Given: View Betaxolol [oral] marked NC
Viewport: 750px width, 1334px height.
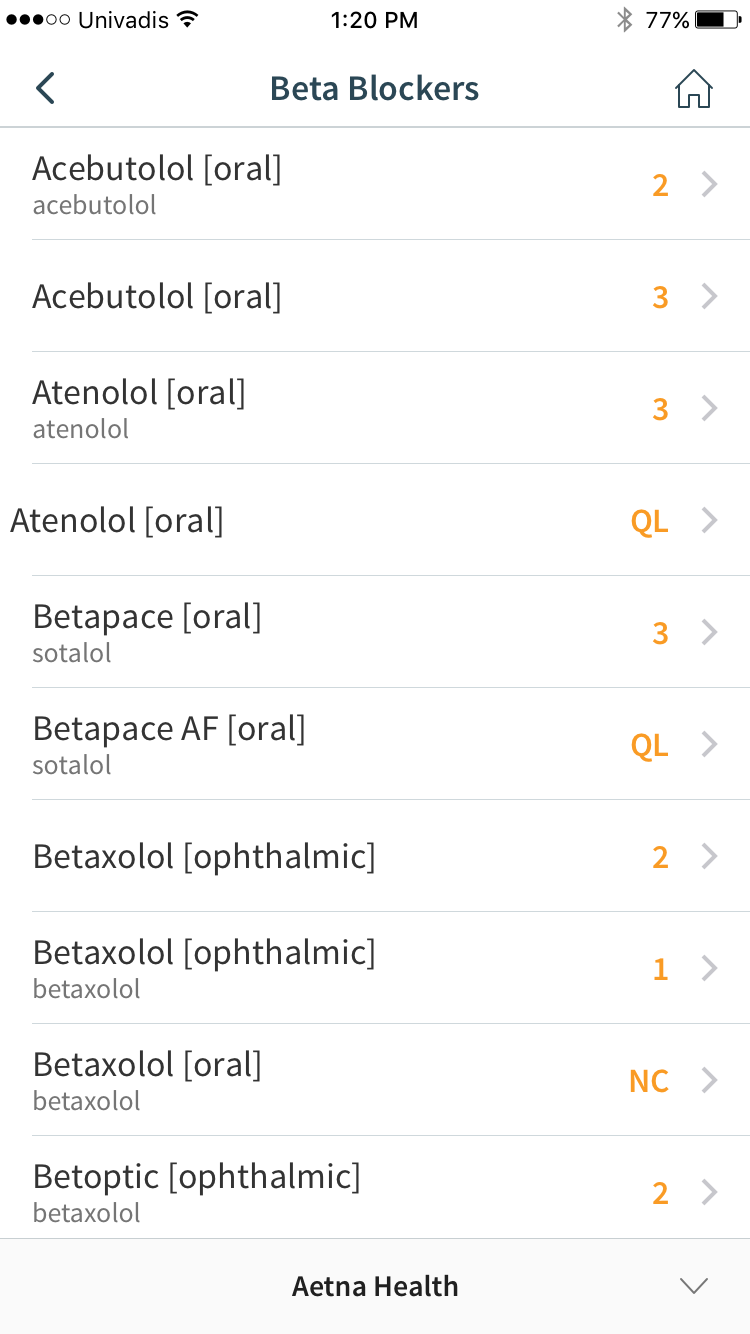Looking at the screenshot, I should [x=375, y=1080].
